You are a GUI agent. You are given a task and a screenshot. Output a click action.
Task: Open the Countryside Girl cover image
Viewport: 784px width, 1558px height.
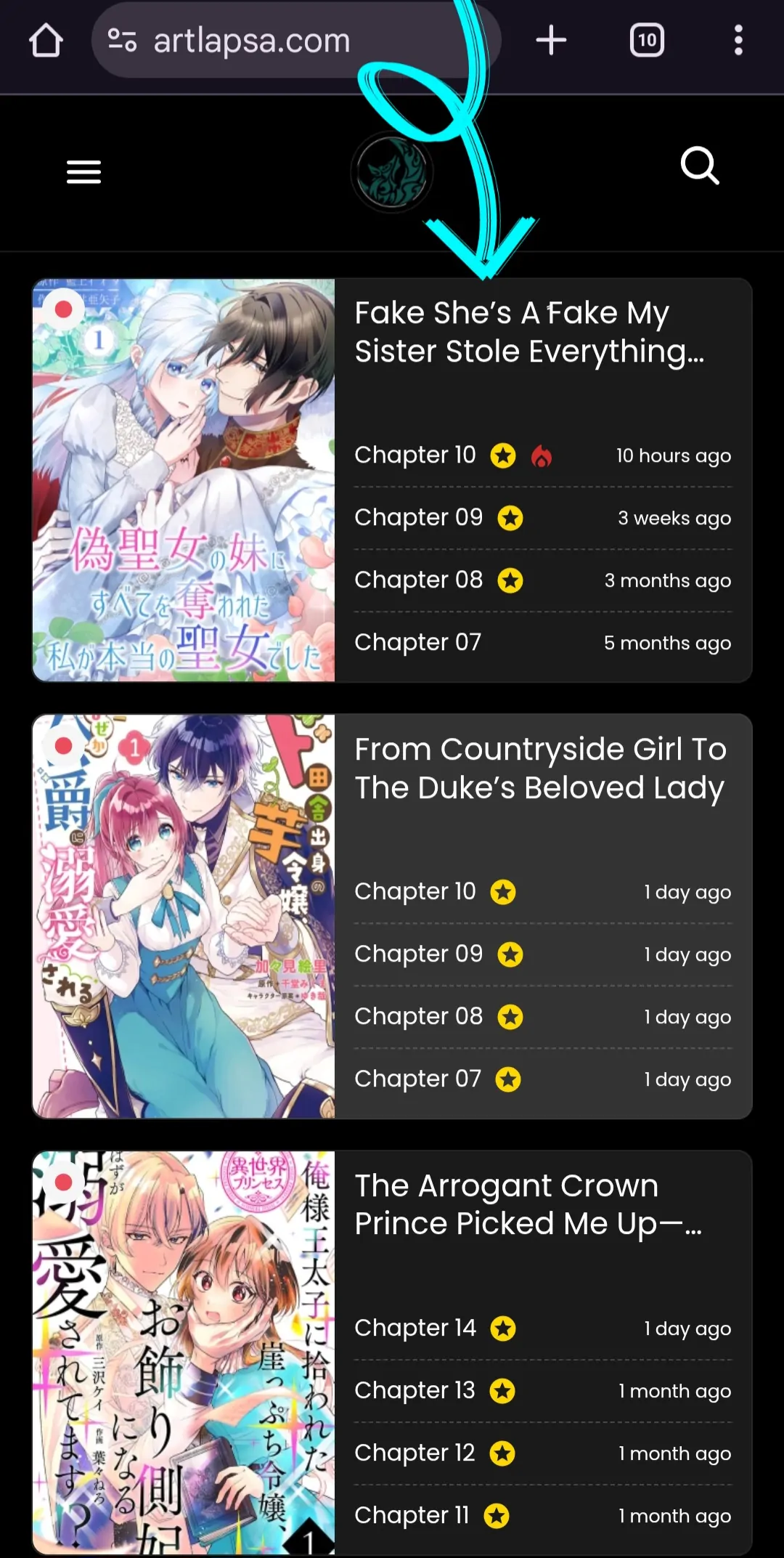[184, 916]
